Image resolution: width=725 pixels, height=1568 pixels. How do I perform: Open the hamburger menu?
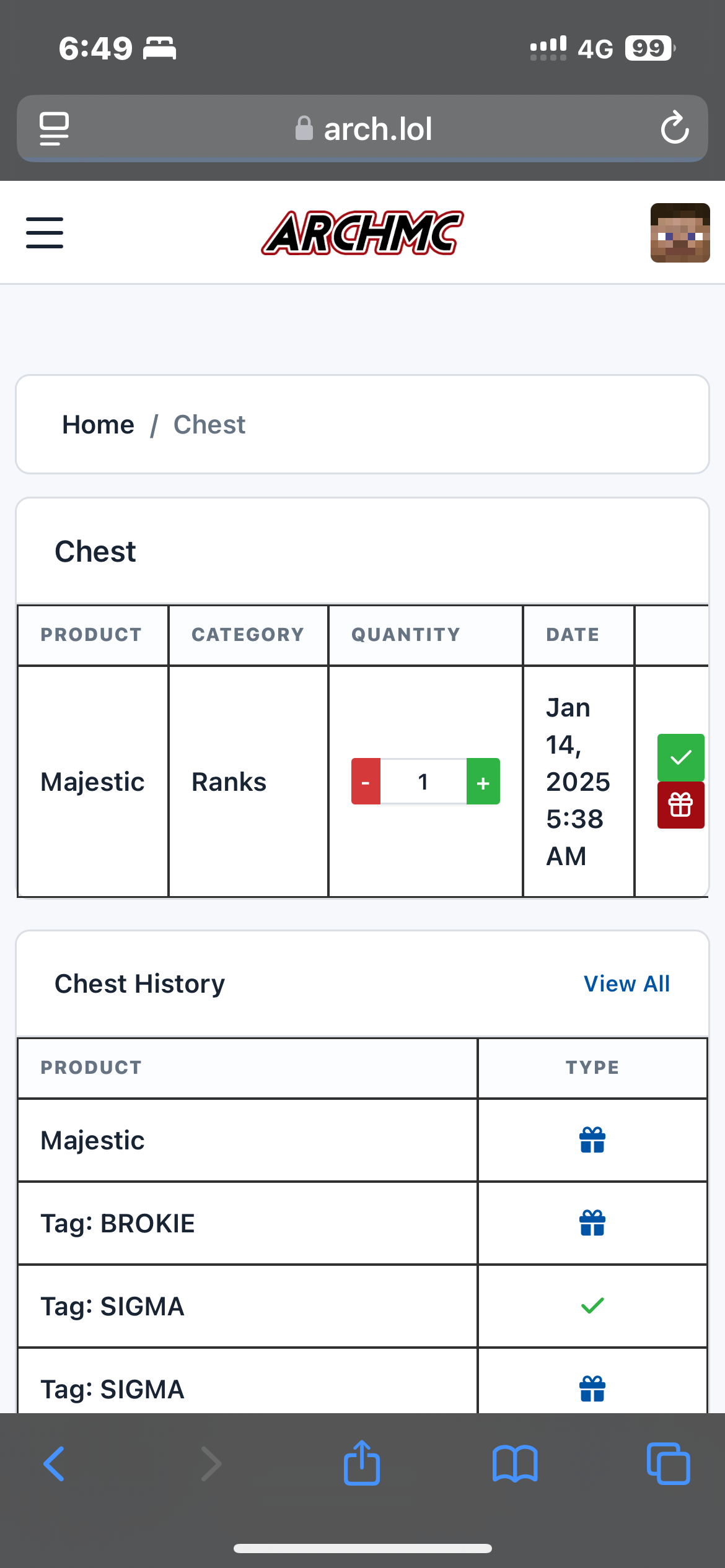(x=45, y=233)
